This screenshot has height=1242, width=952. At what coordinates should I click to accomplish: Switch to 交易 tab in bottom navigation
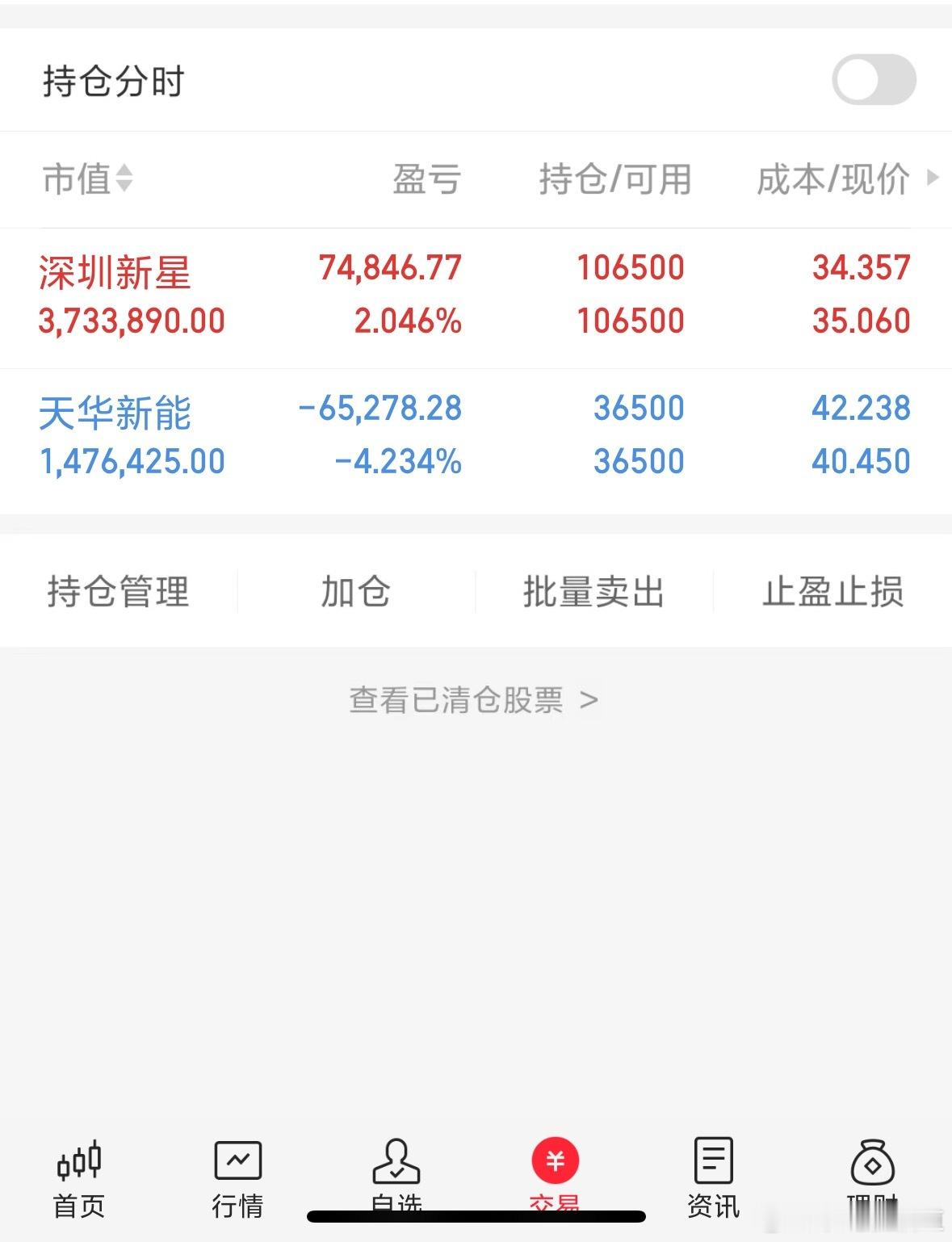pos(554,1179)
